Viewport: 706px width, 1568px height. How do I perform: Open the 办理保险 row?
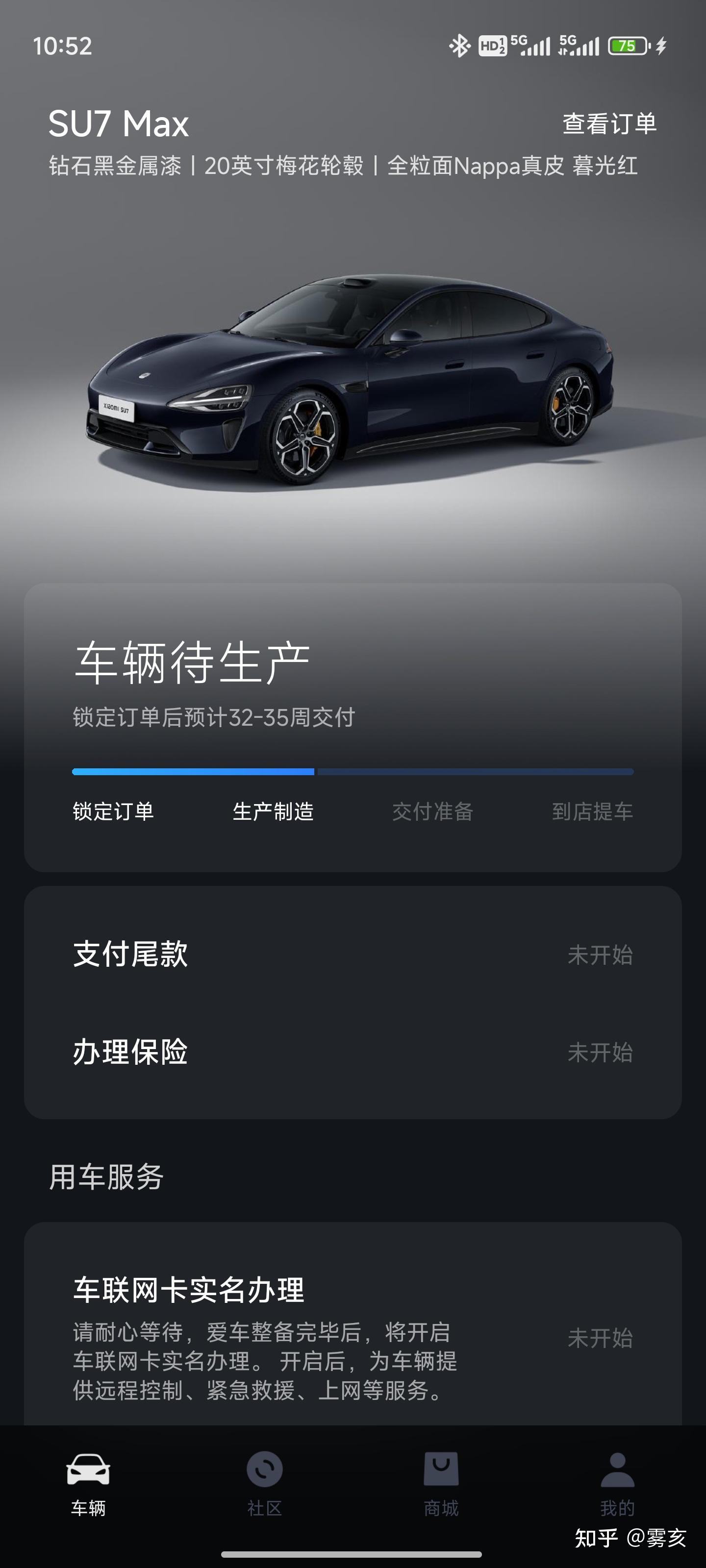[353, 1052]
